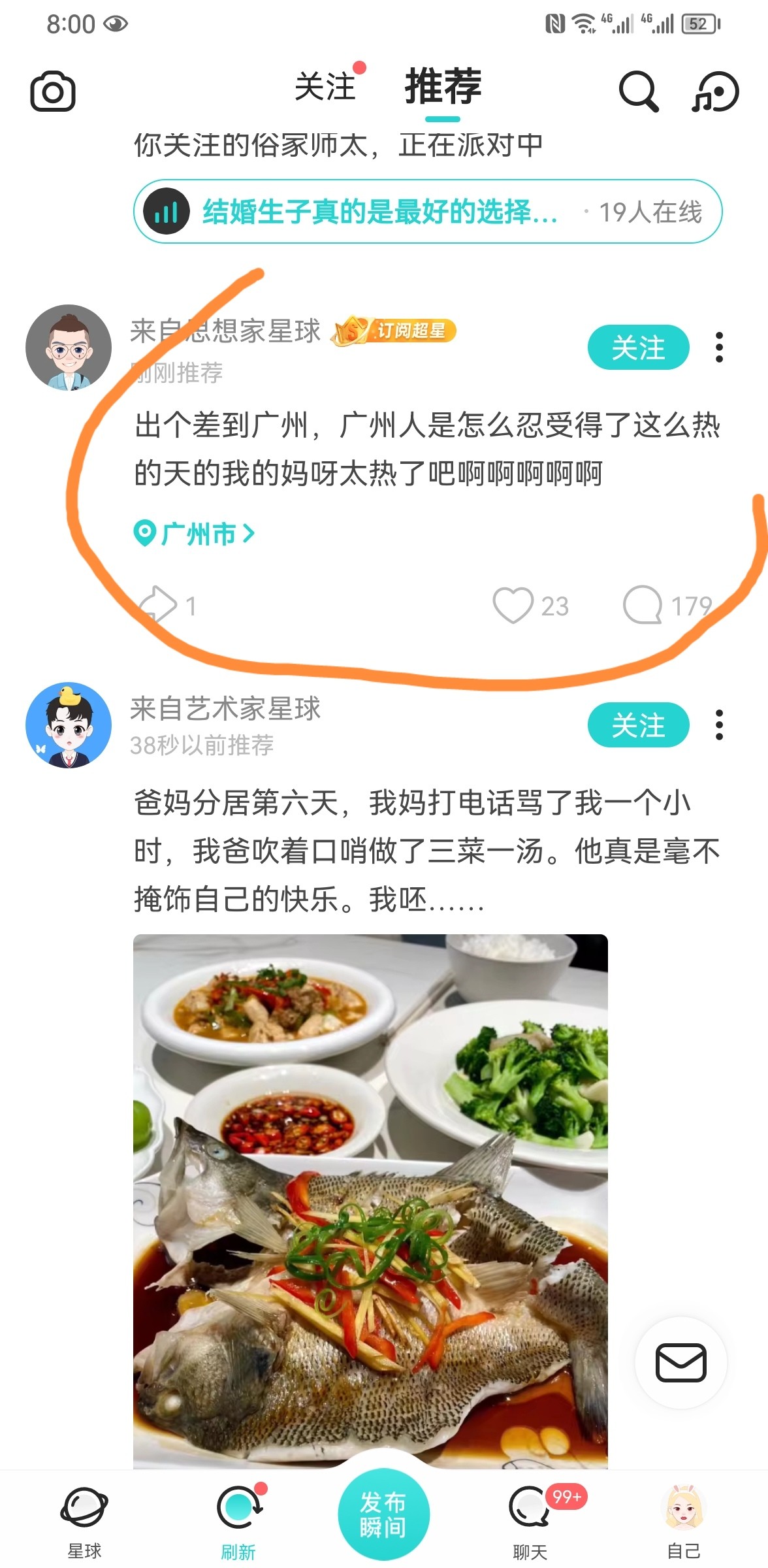Go to the 星球 tab
Image resolution: width=768 pixels, height=1568 pixels.
84,1524
